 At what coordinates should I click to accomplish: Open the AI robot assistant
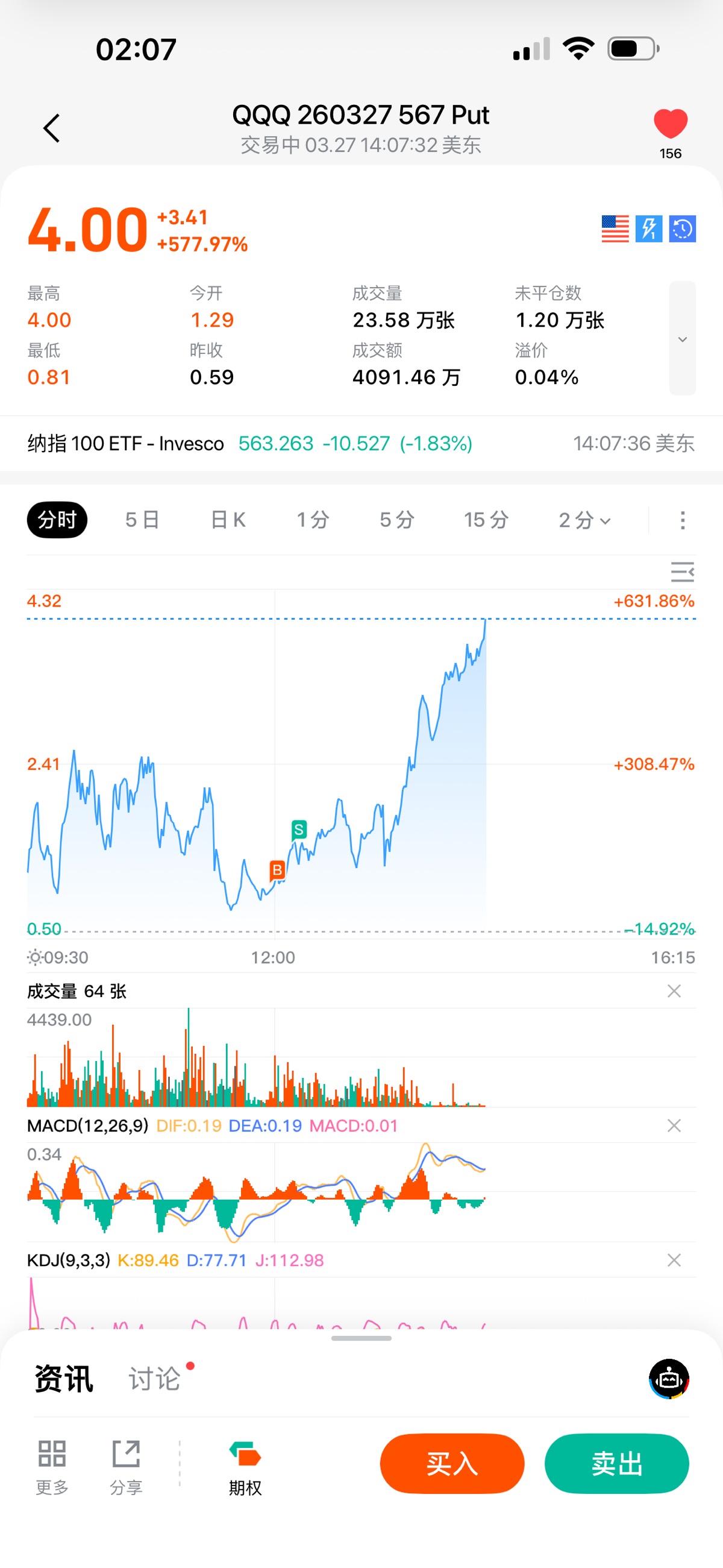tap(669, 1379)
